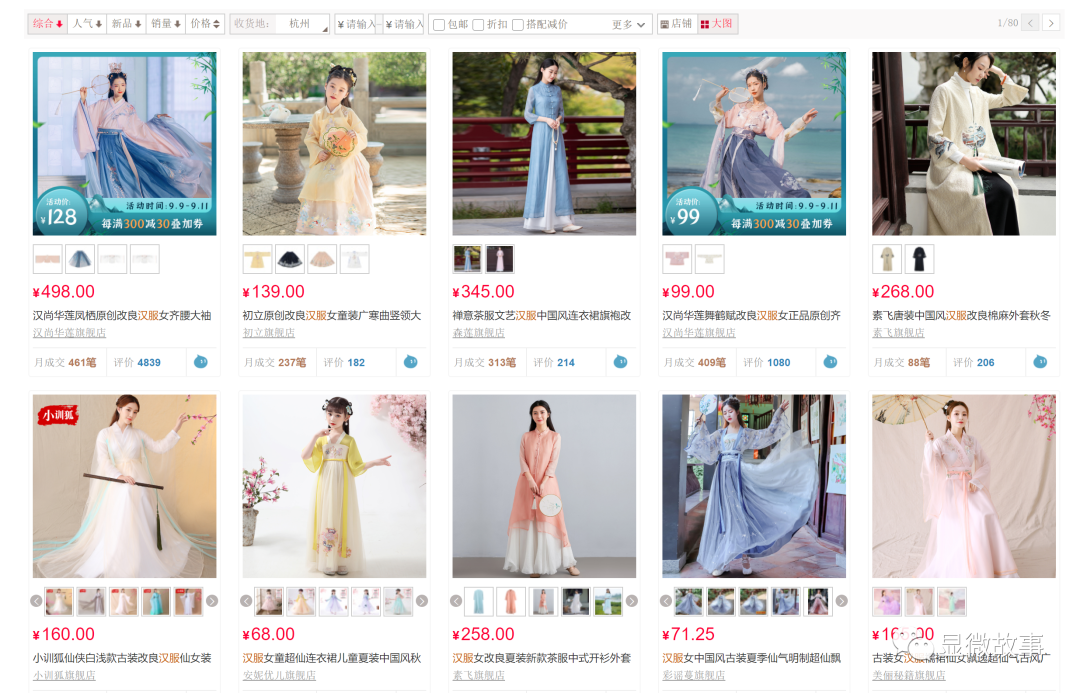The image size is (1080, 693).
Task: Open the ¥498.00 汉尚华莲 hanfu product
Action: [124, 143]
